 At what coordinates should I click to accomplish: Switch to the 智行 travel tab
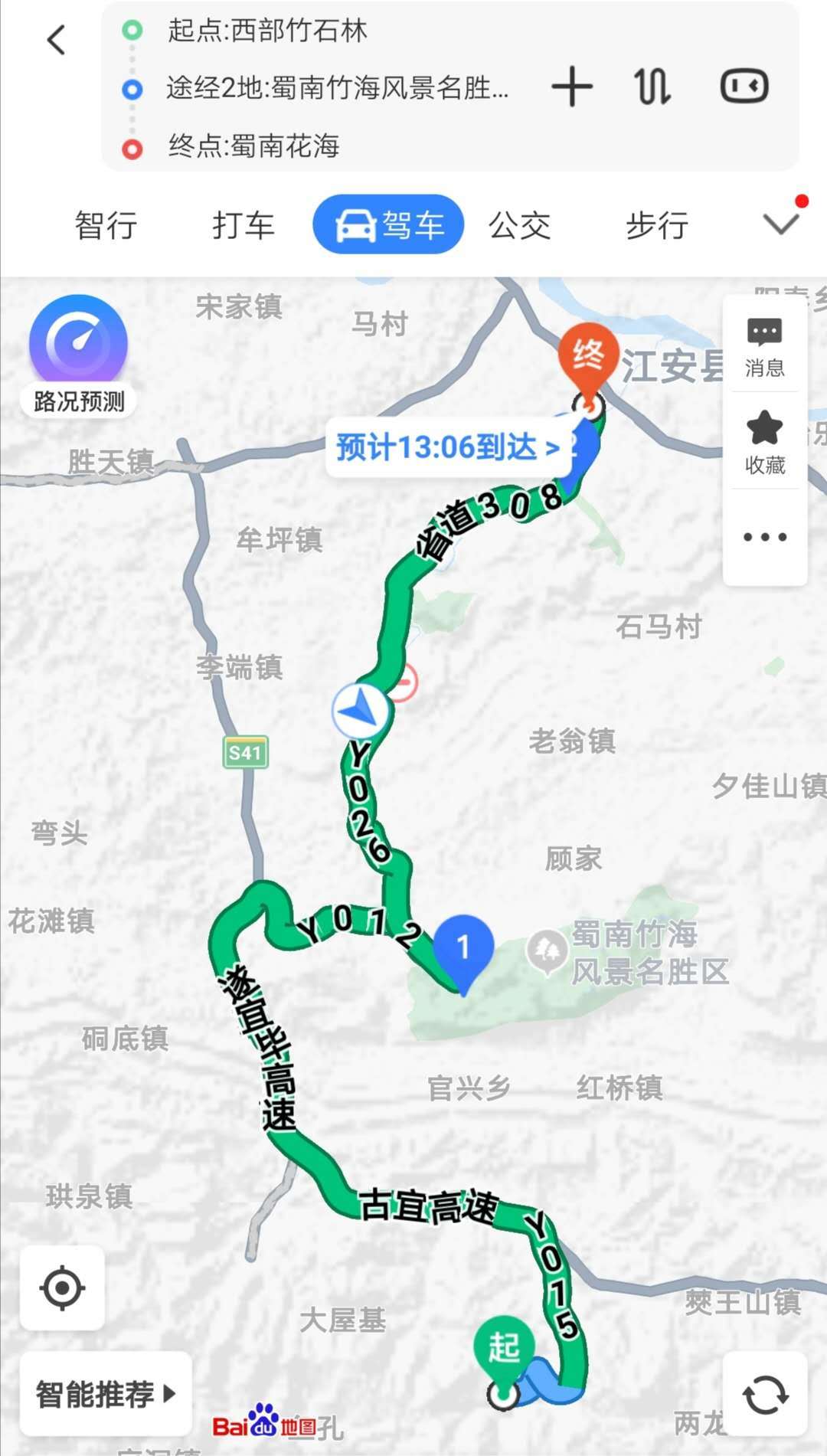tap(106, 225)
